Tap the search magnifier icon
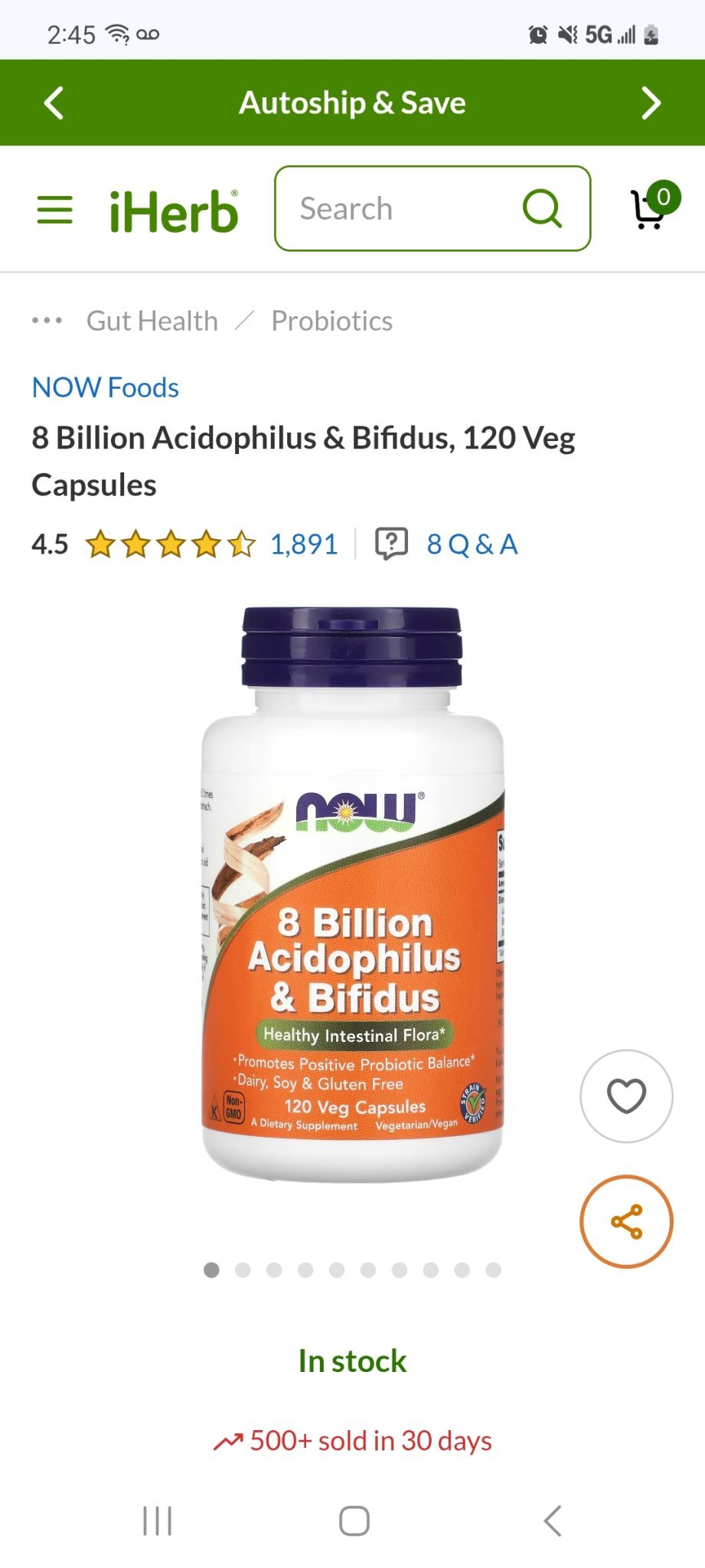The height and width of the screenshot is (1568, 705). (x=543, y=208)
